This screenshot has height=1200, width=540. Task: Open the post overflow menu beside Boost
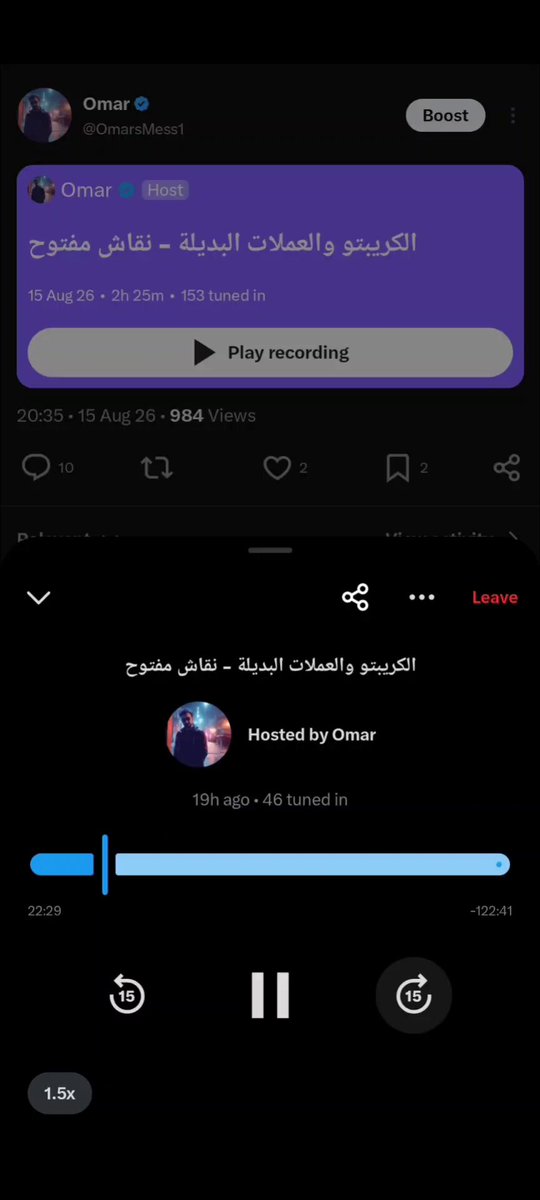click(x=513, y=115)
